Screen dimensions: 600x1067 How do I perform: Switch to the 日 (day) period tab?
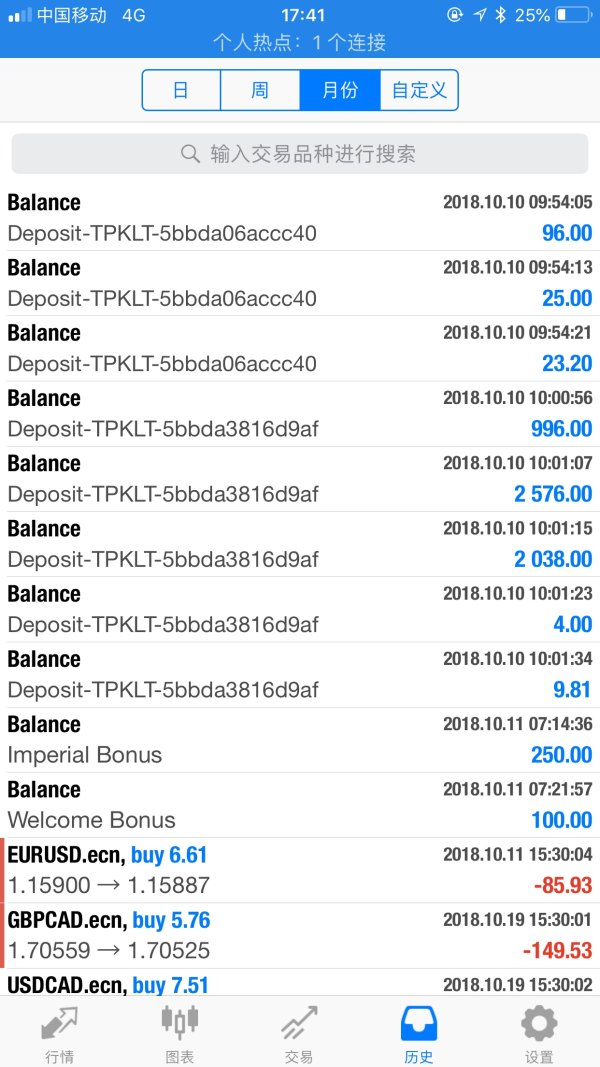[181, 90]
